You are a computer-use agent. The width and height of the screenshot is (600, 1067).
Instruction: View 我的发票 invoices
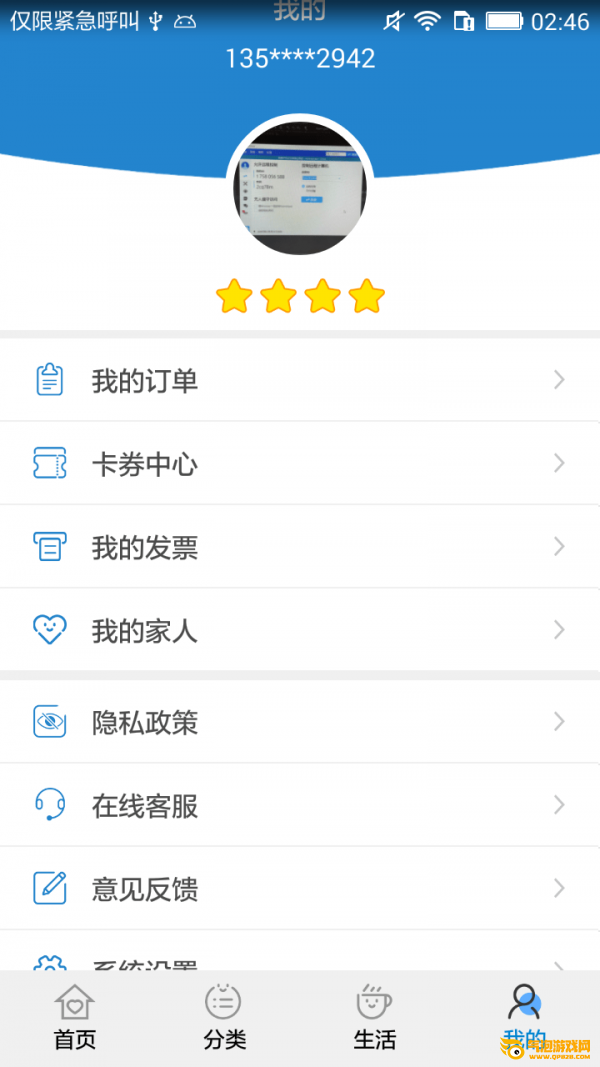[x=299, y=547]
